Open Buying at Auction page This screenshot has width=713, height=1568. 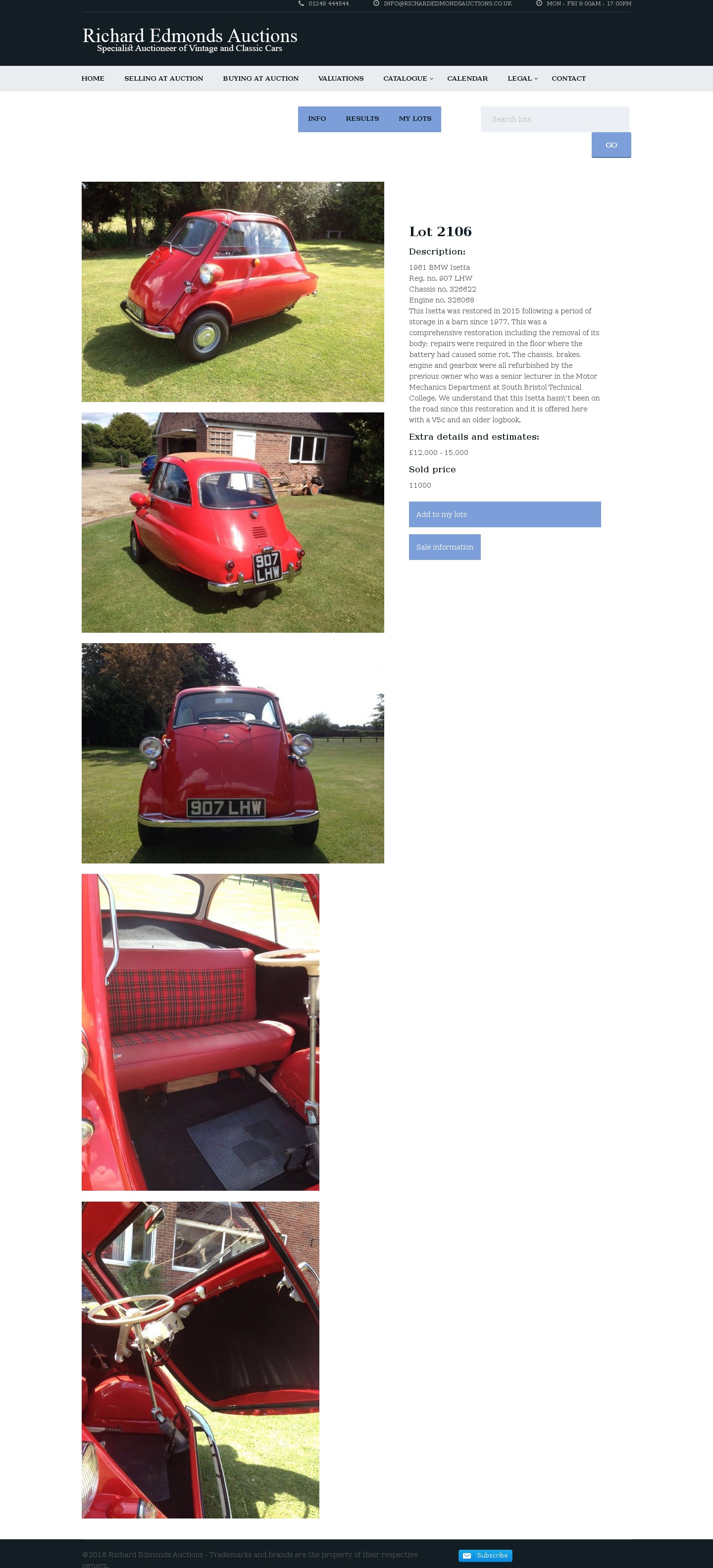point(260,79)
